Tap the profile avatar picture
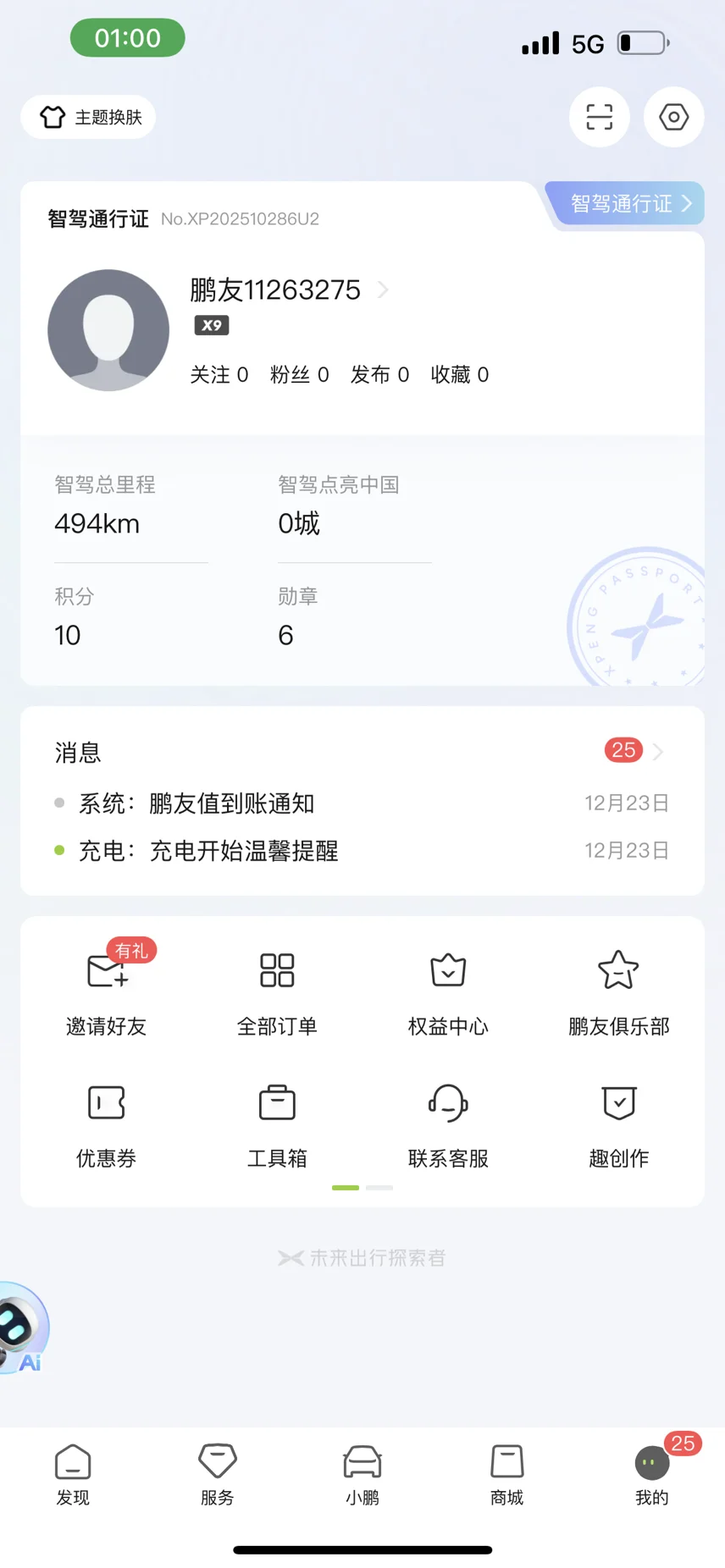 click(108, 330)
